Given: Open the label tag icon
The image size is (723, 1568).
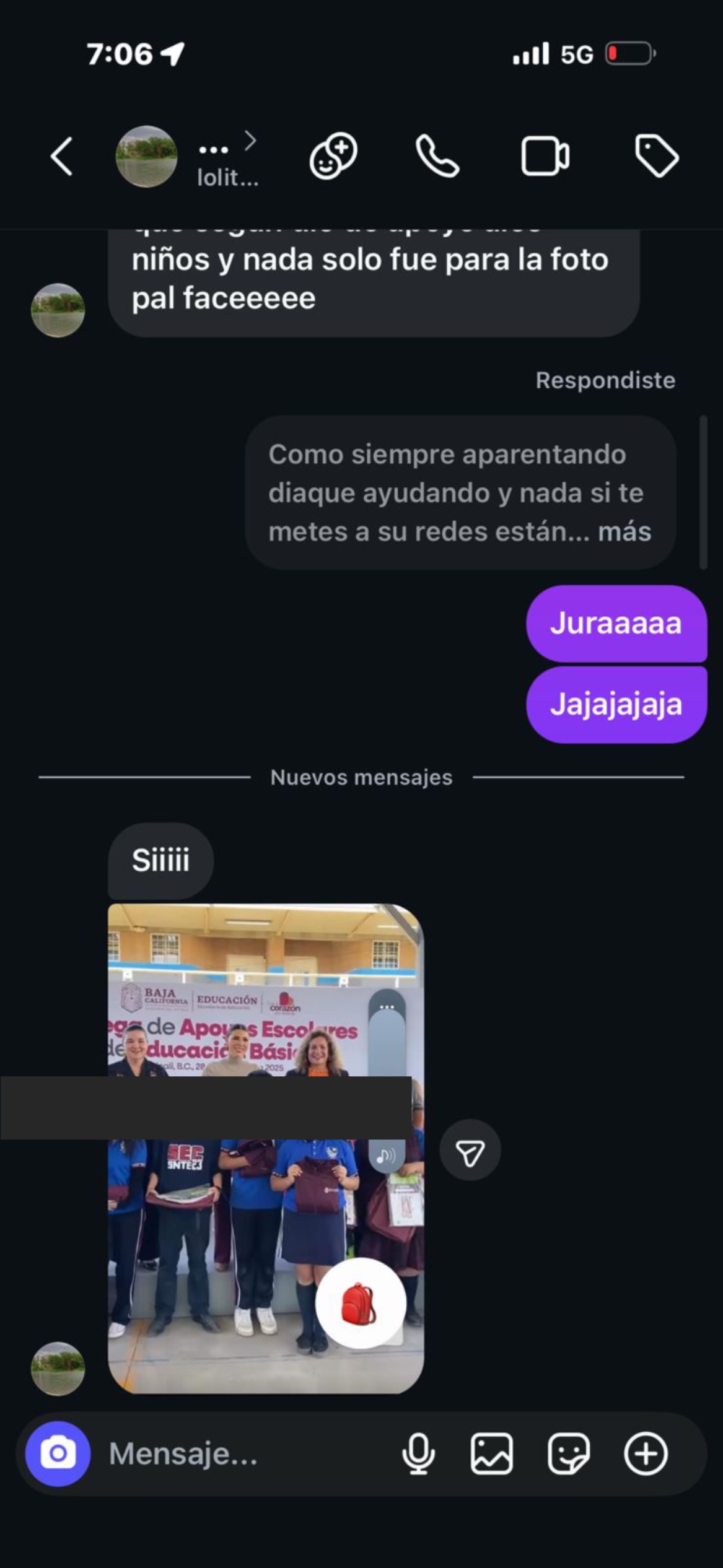Looking at the screenshot, I should (657, 156).
